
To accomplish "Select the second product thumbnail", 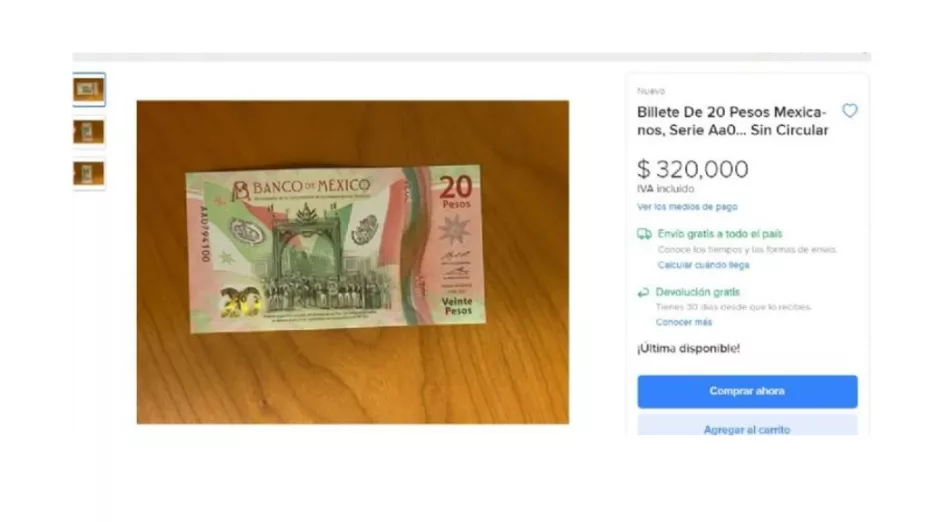I will point(89,132).
